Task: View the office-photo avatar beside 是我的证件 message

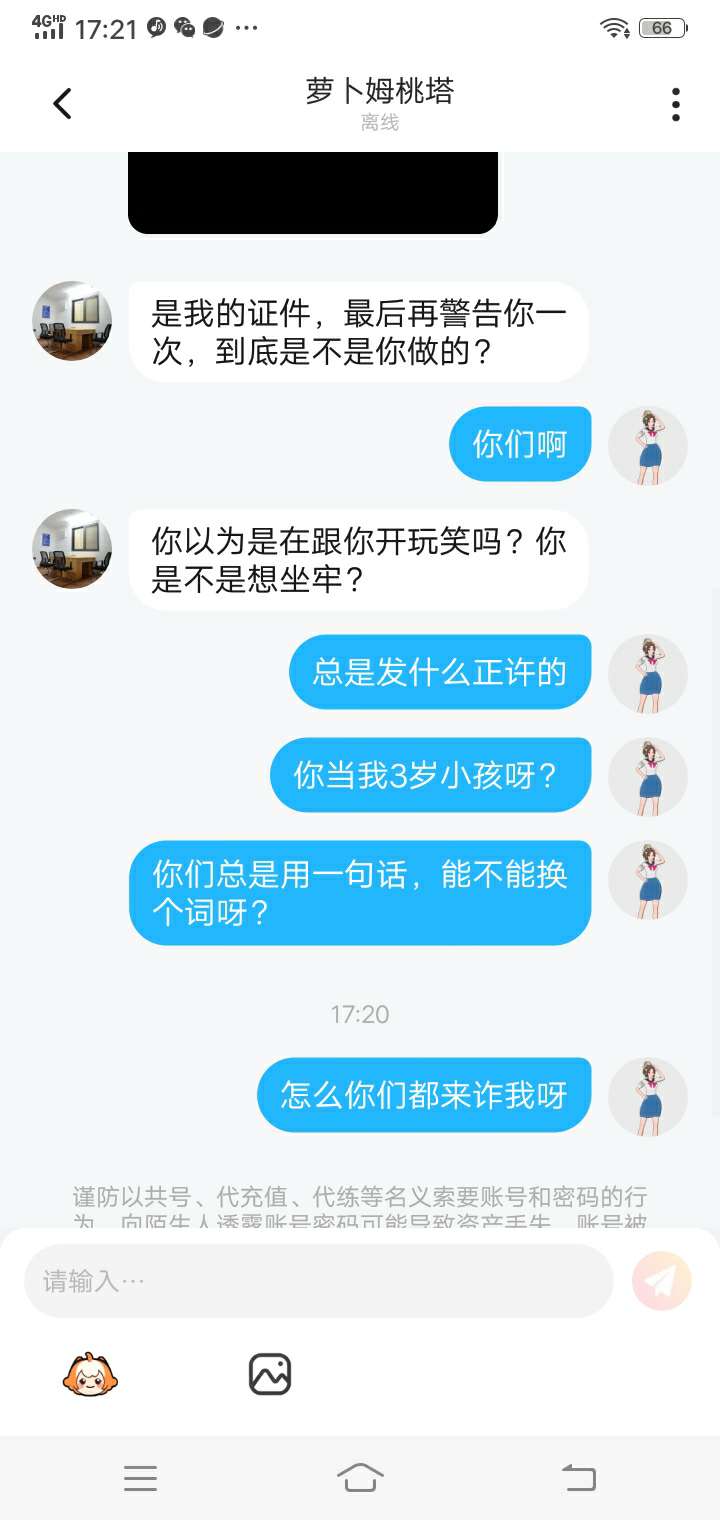Action: [72, 321]
